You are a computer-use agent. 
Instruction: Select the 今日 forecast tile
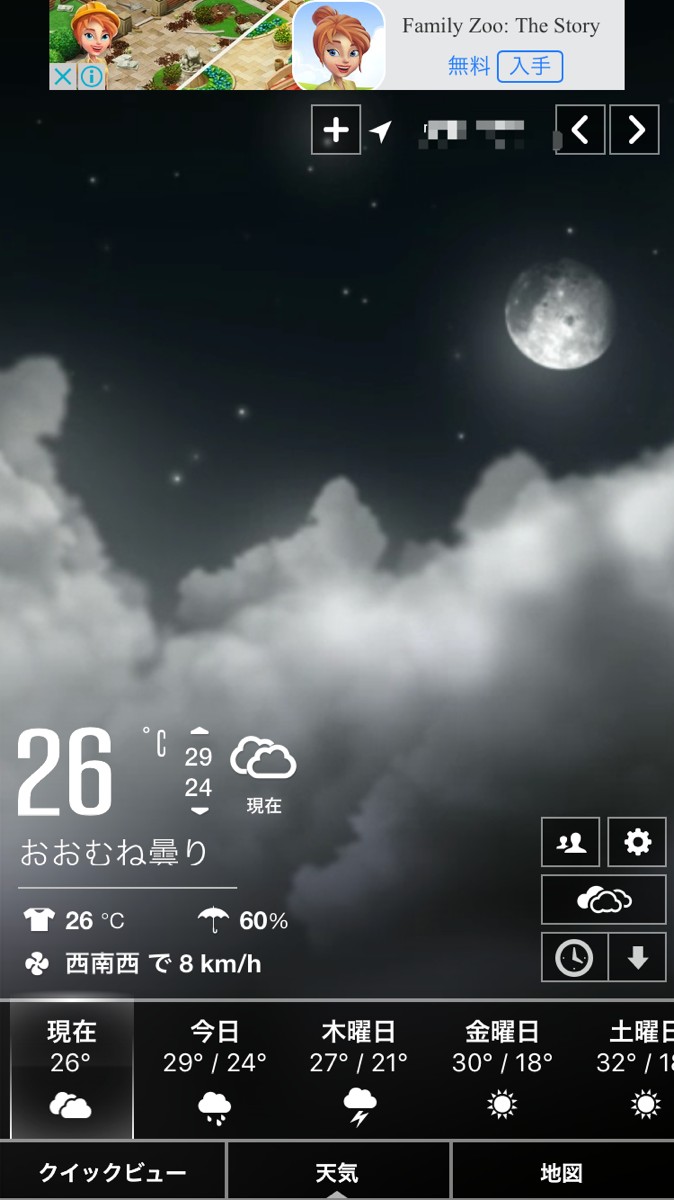coord(215,1069)
